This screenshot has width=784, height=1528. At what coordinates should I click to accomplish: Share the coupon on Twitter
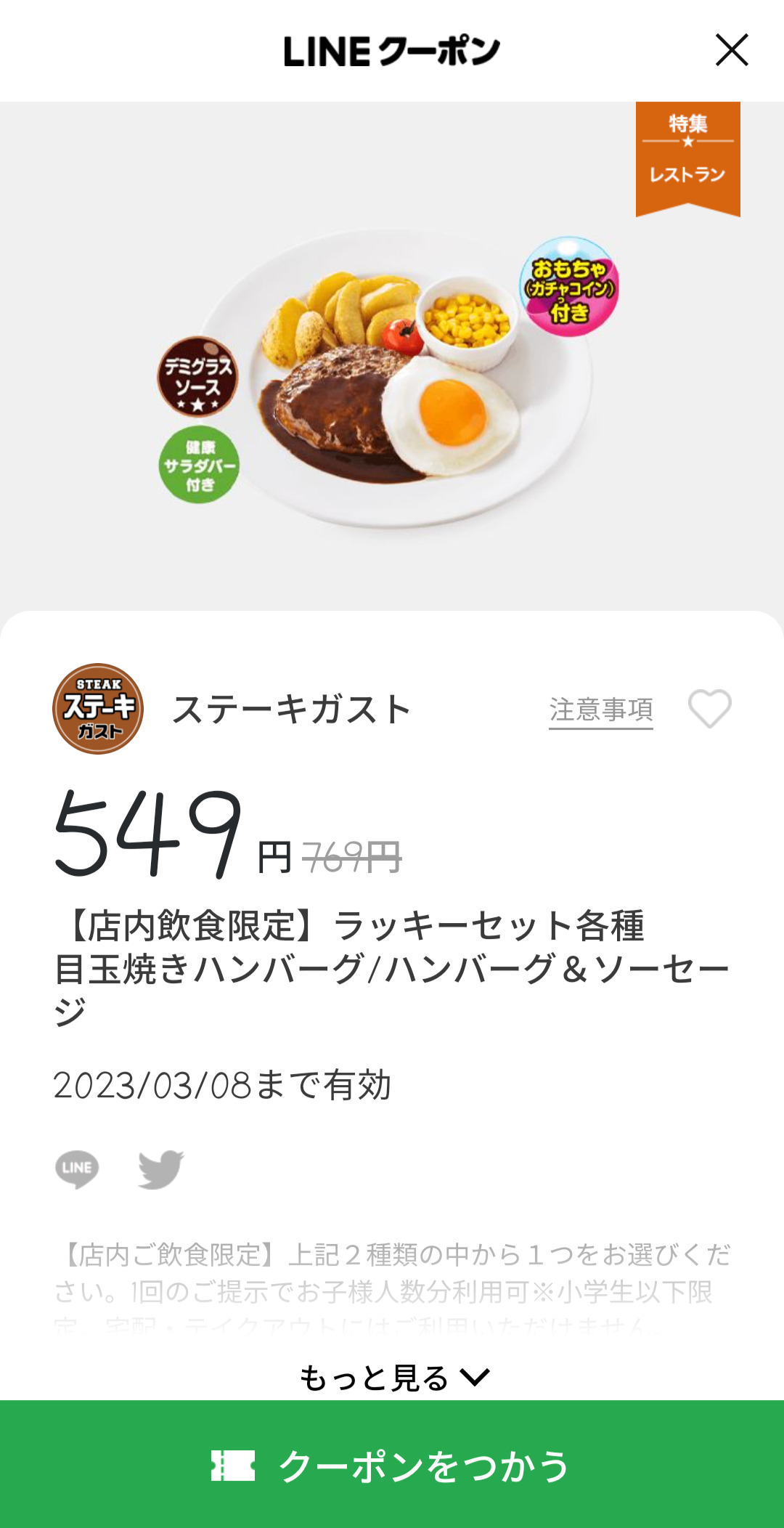(x=161, y=1169)
